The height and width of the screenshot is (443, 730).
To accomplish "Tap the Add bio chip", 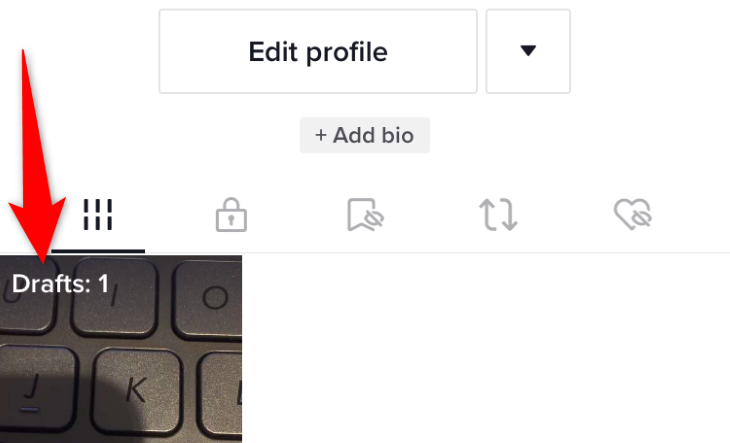I will 364,135.
